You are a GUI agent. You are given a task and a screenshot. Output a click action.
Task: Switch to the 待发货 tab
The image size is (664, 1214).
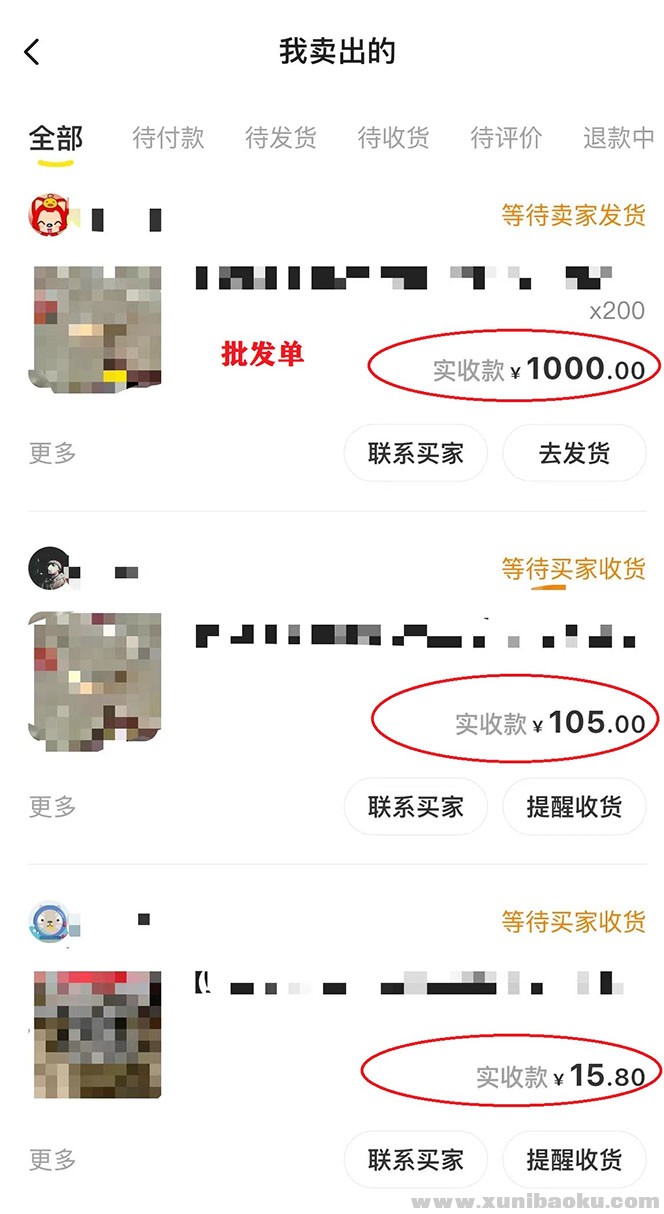point(281,138)
